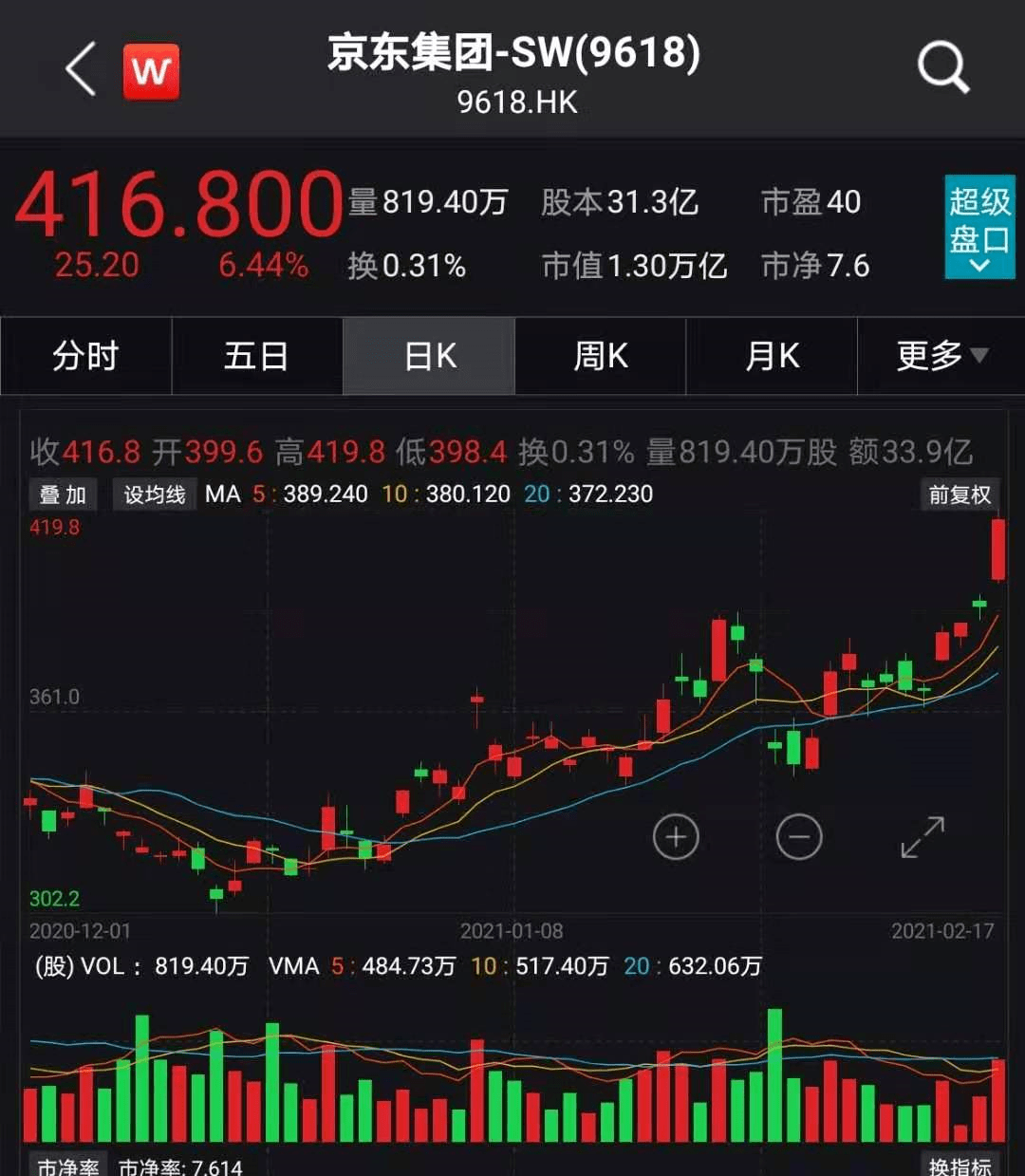Open the stock search magnifier
This screenshot has height=1176, width=1025.
click(x=942, y=68)
